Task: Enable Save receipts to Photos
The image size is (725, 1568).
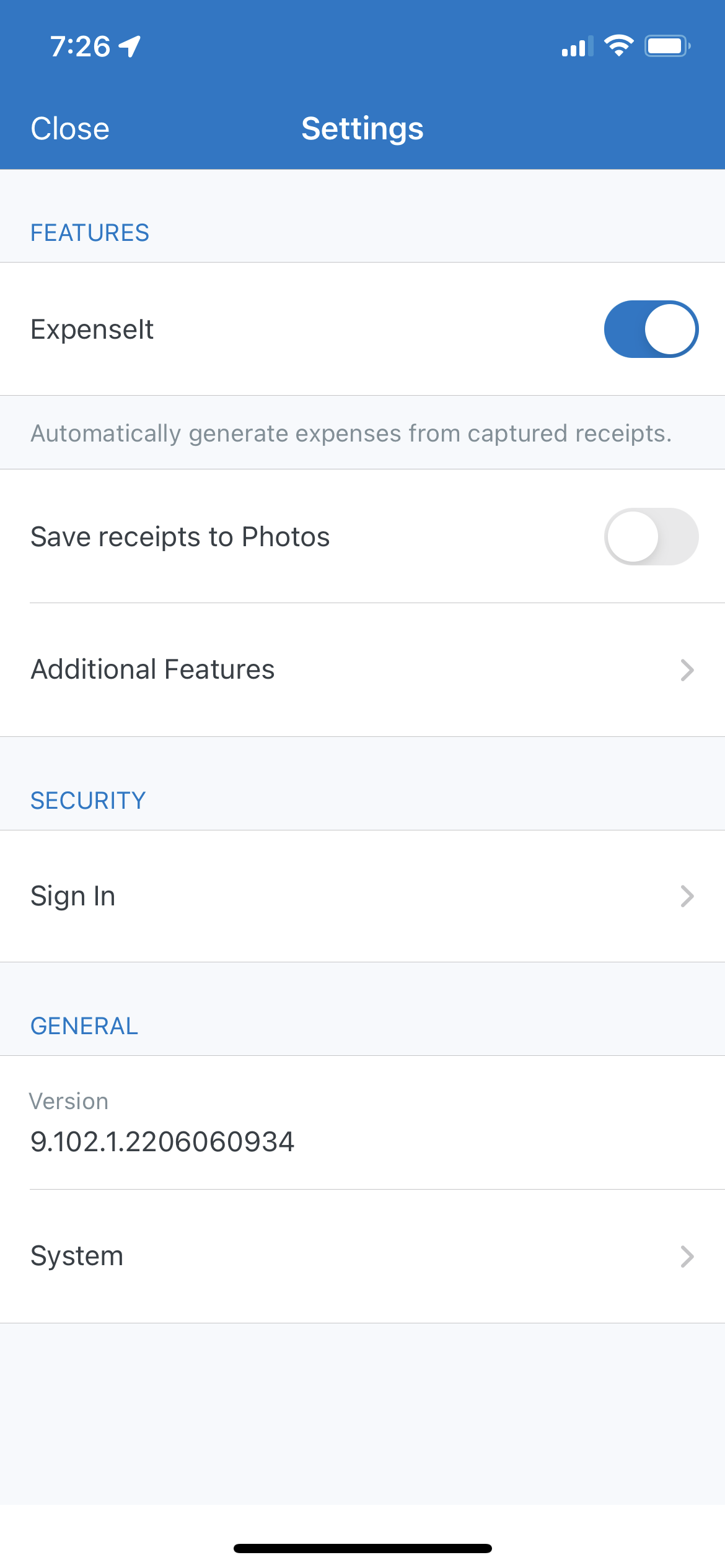Action: pyautogui.click(x=651, y=537)
